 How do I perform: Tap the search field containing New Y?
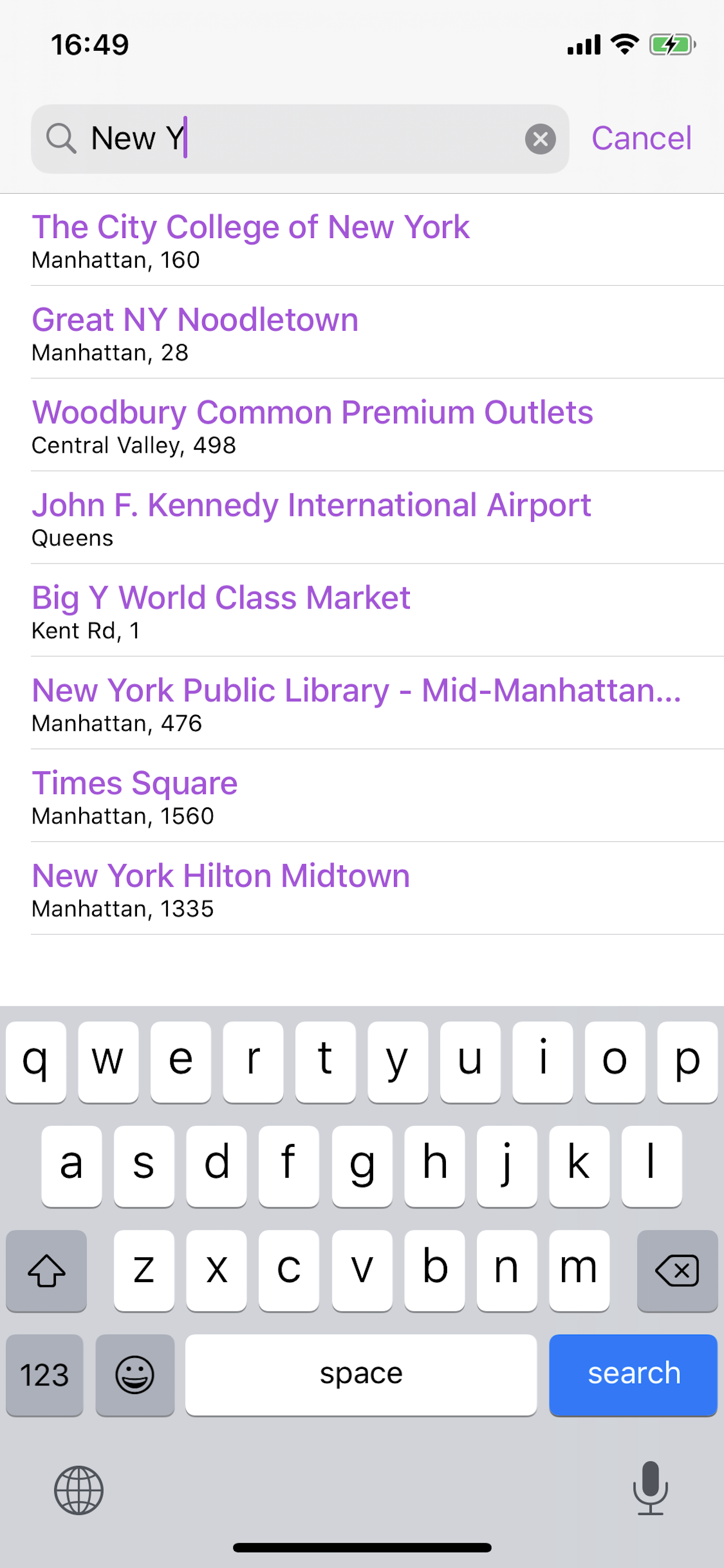[x=292, y=139]
